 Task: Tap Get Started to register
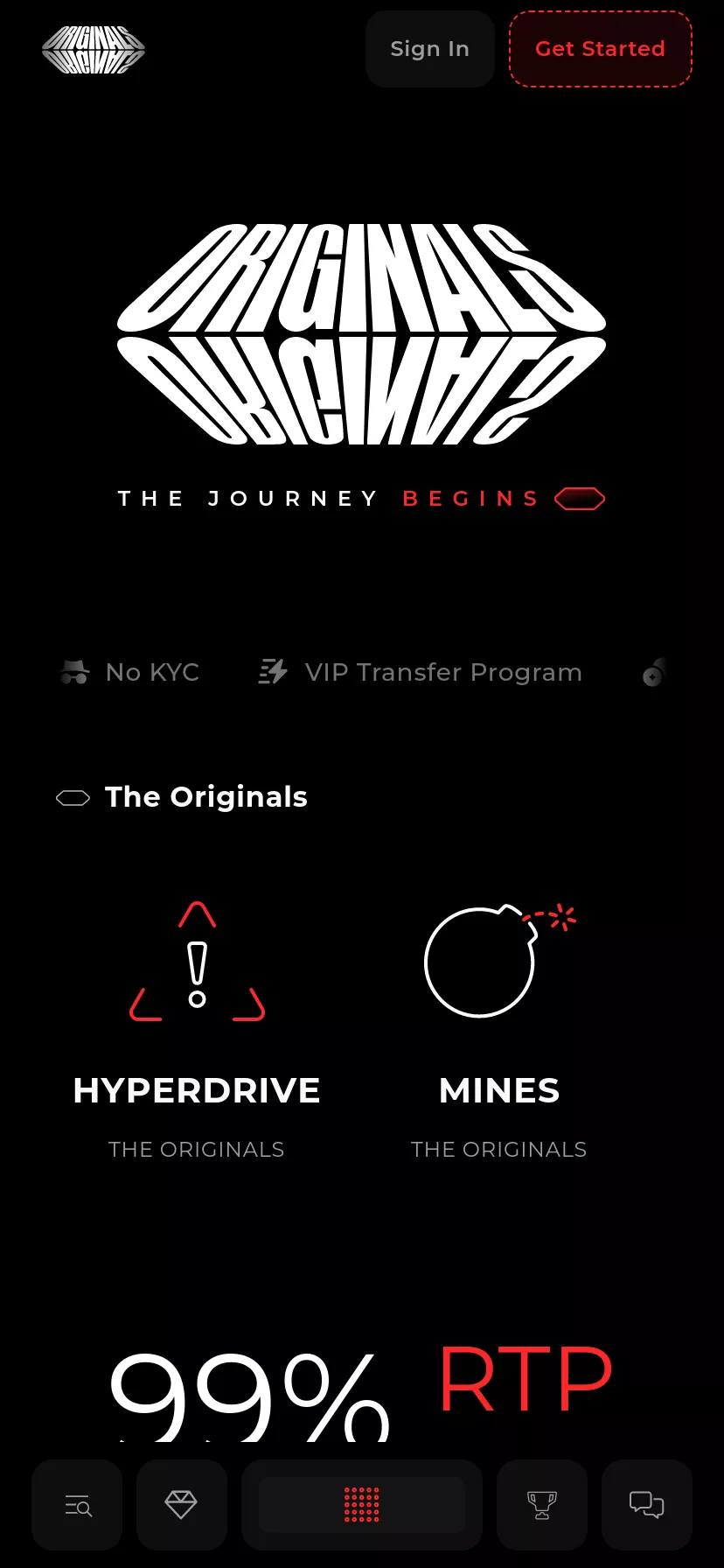(x=601, y=49)
